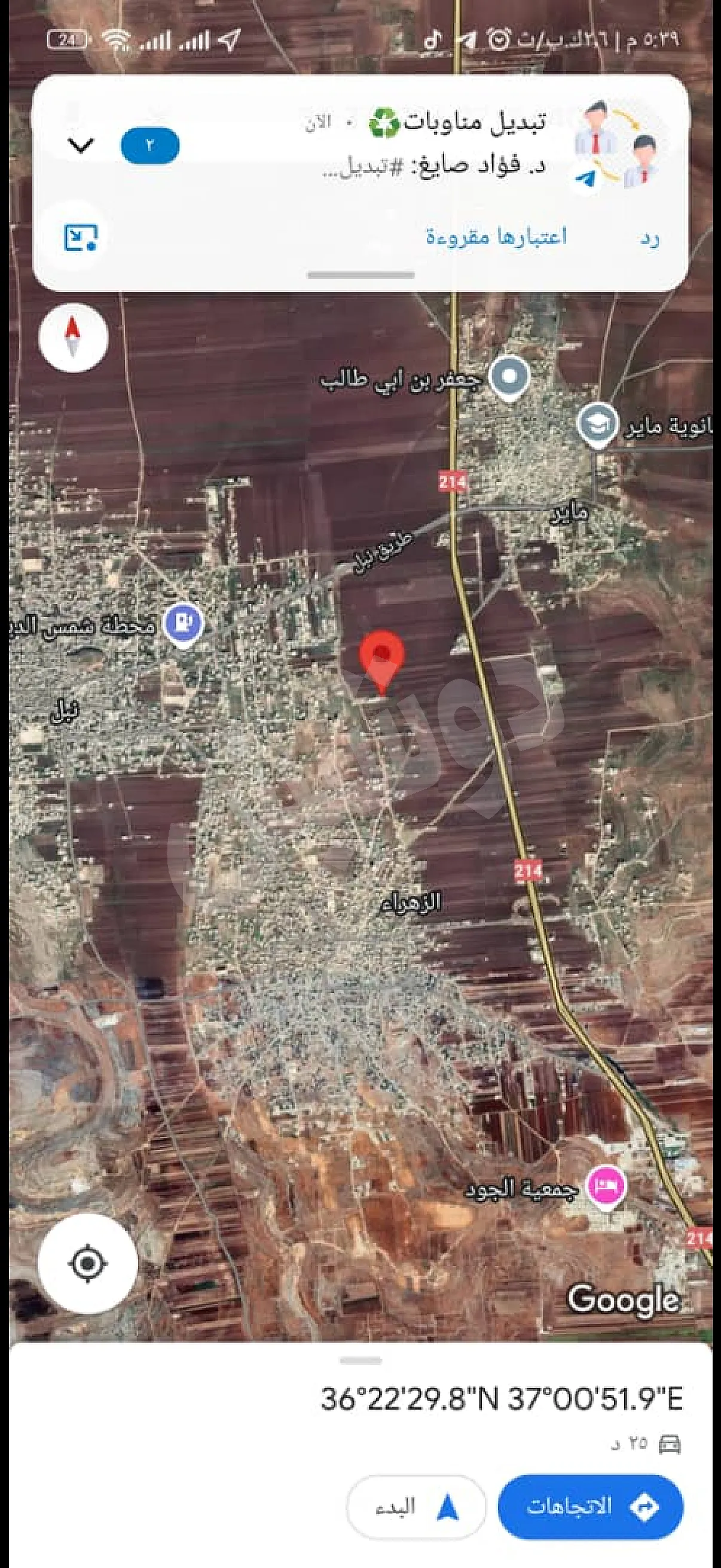
Task: Collapse the notification with the chevron arrow
Action: 80,146
